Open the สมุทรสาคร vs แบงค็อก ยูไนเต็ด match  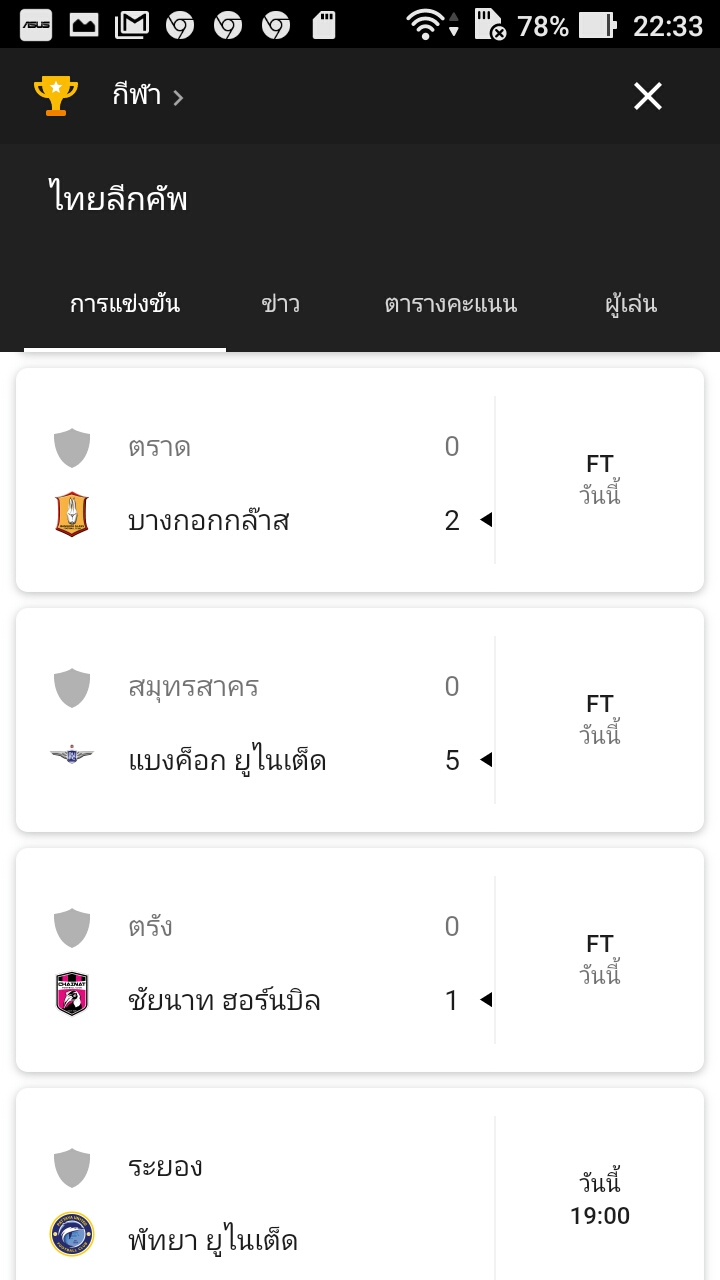[360, 720]
